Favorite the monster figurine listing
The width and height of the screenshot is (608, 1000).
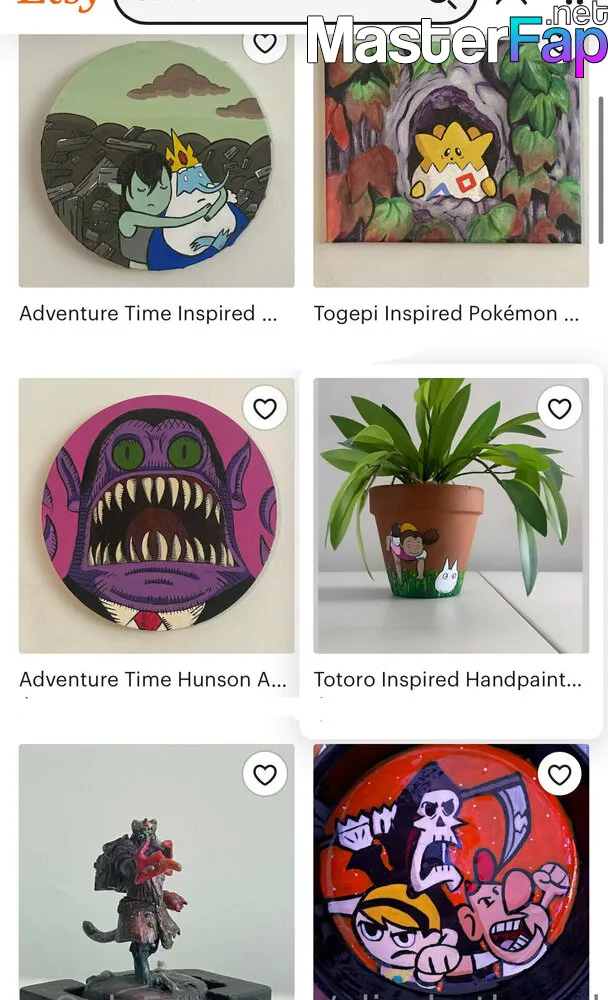coord(265,774)
